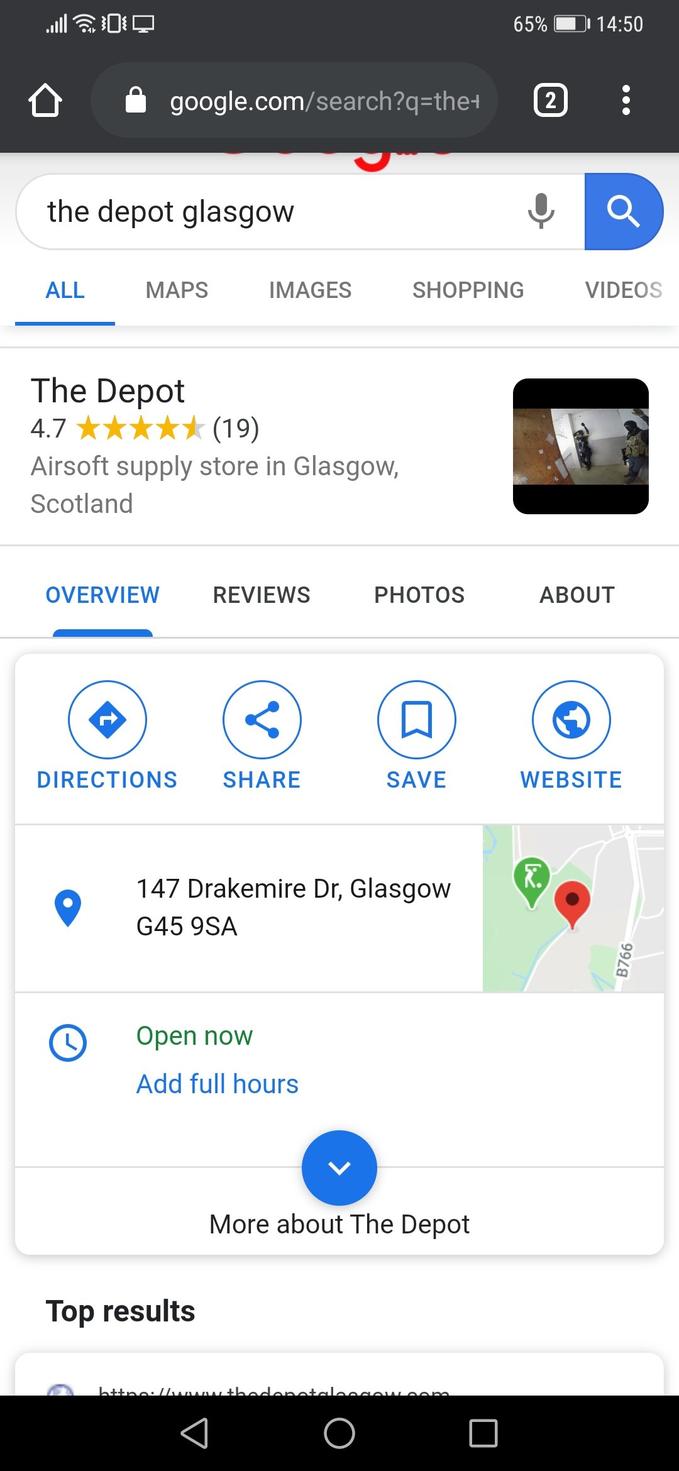Open the browser overflow menu

[x=626, y=100]
